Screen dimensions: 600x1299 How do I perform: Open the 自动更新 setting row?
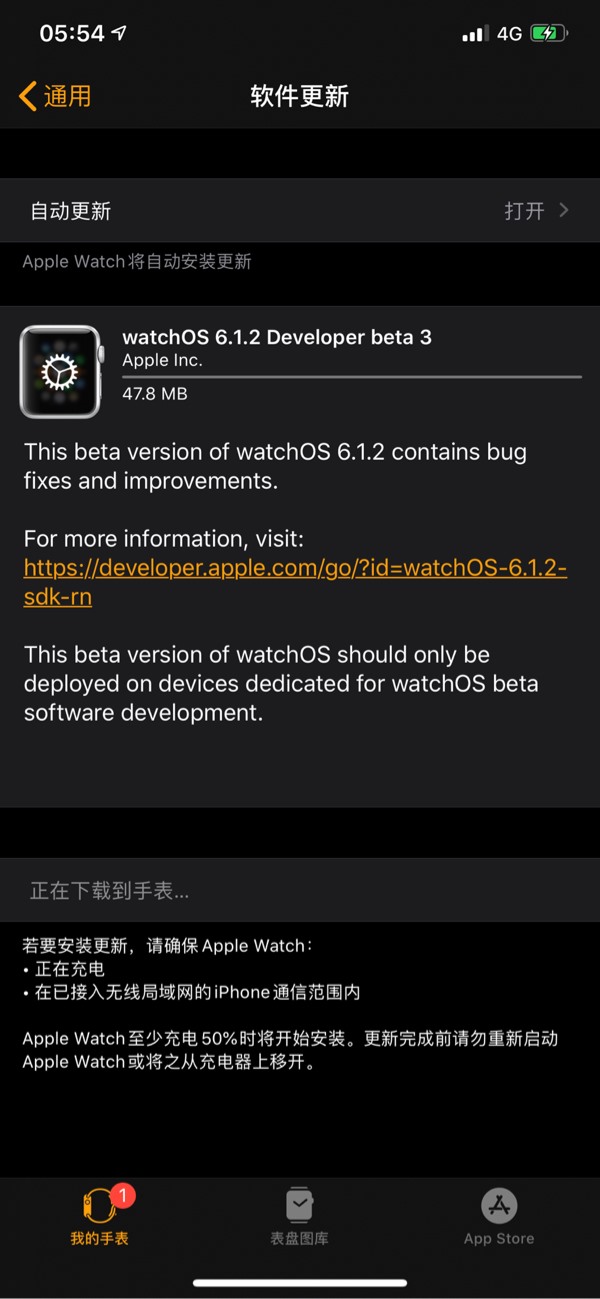[300, 211]
